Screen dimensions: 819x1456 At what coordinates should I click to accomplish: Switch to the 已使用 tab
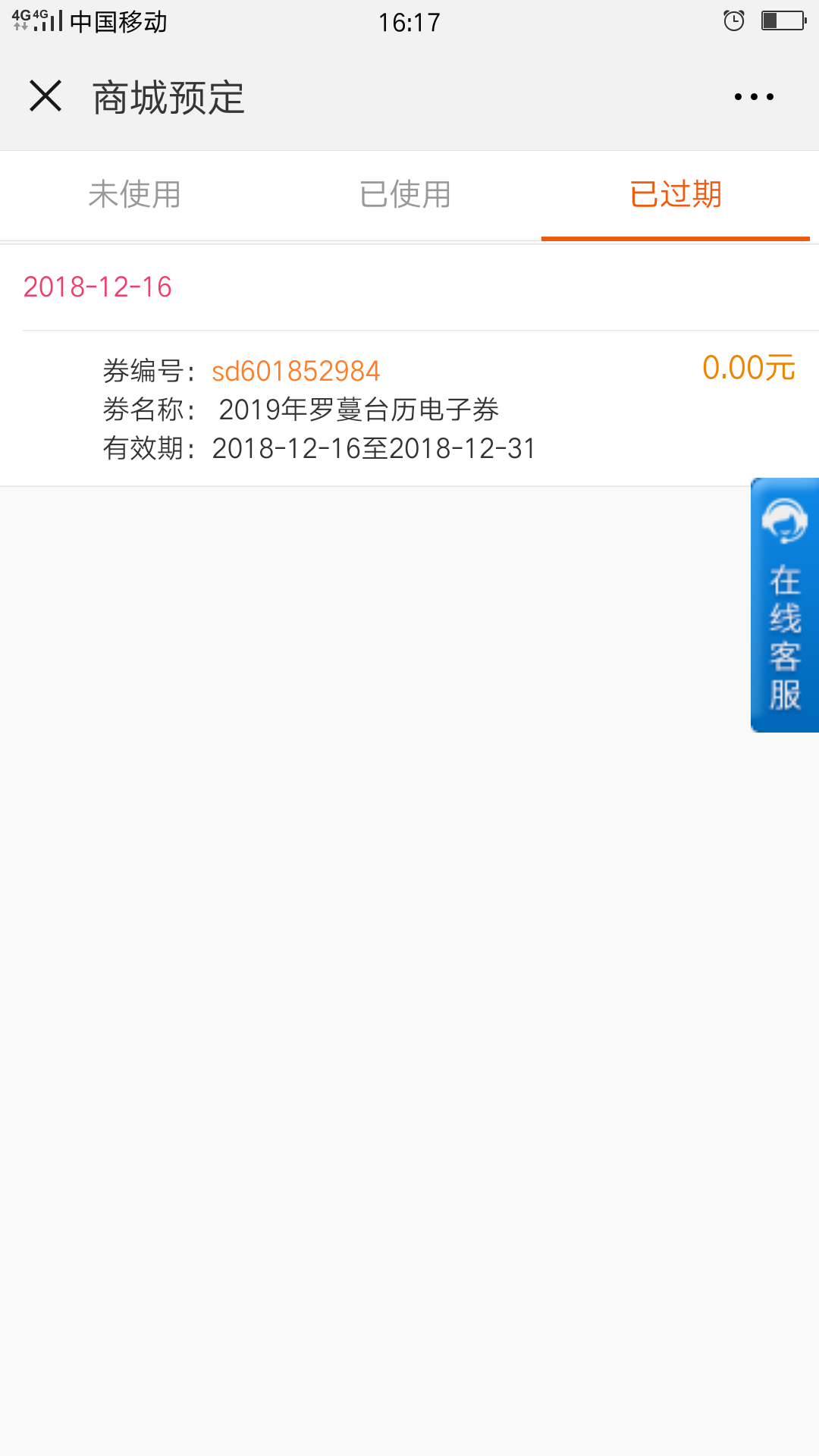coord(406,195)
